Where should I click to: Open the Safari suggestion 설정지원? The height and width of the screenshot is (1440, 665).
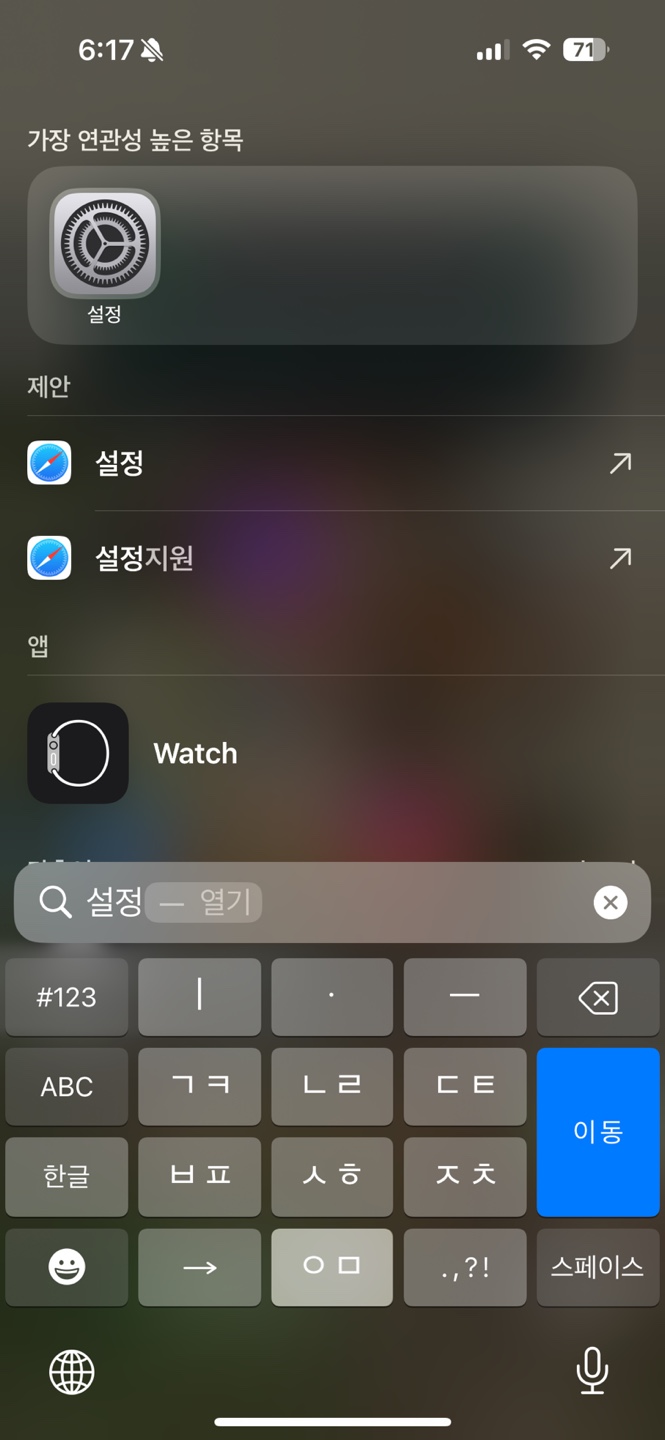pyautogui.click(x=332, y=558)
